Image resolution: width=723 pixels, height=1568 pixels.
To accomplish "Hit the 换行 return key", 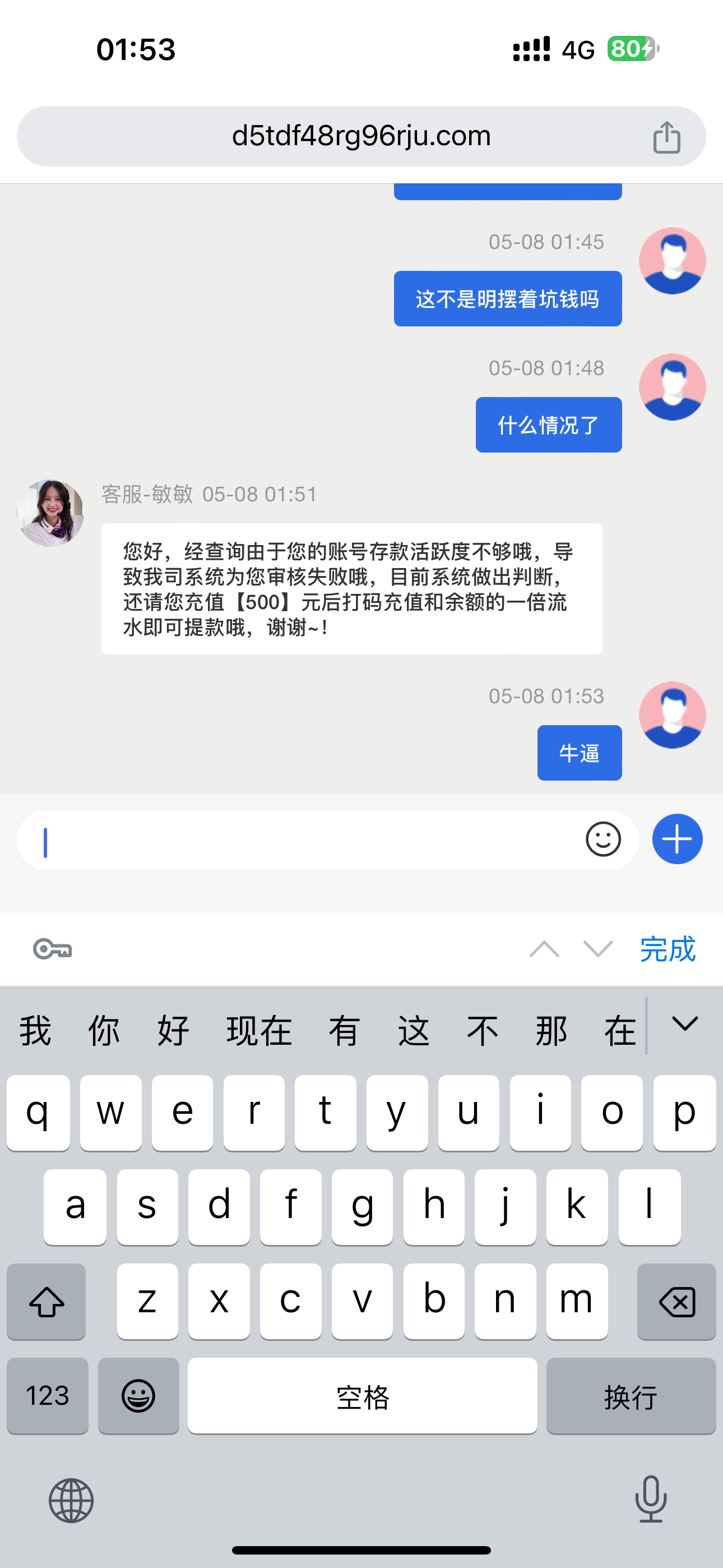I will [631, 1396].
